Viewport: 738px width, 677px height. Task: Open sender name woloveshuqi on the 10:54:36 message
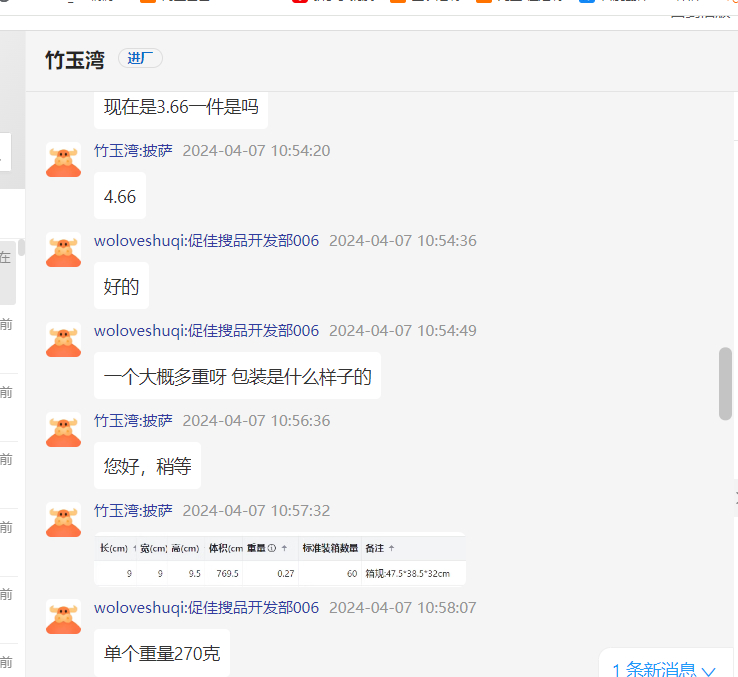(206, 241)
